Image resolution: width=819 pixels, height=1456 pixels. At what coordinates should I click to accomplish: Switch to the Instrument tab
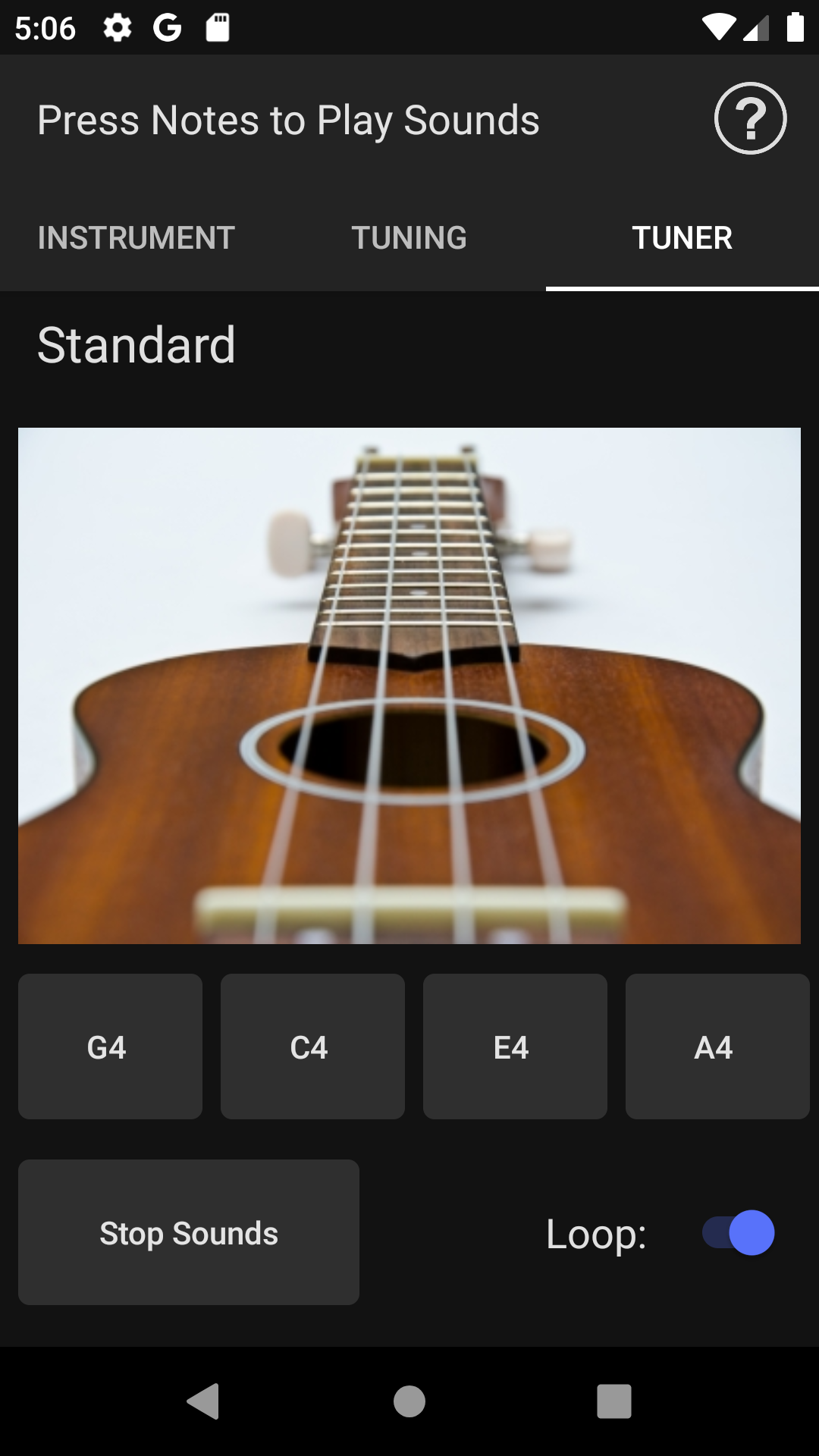[135, 237]
